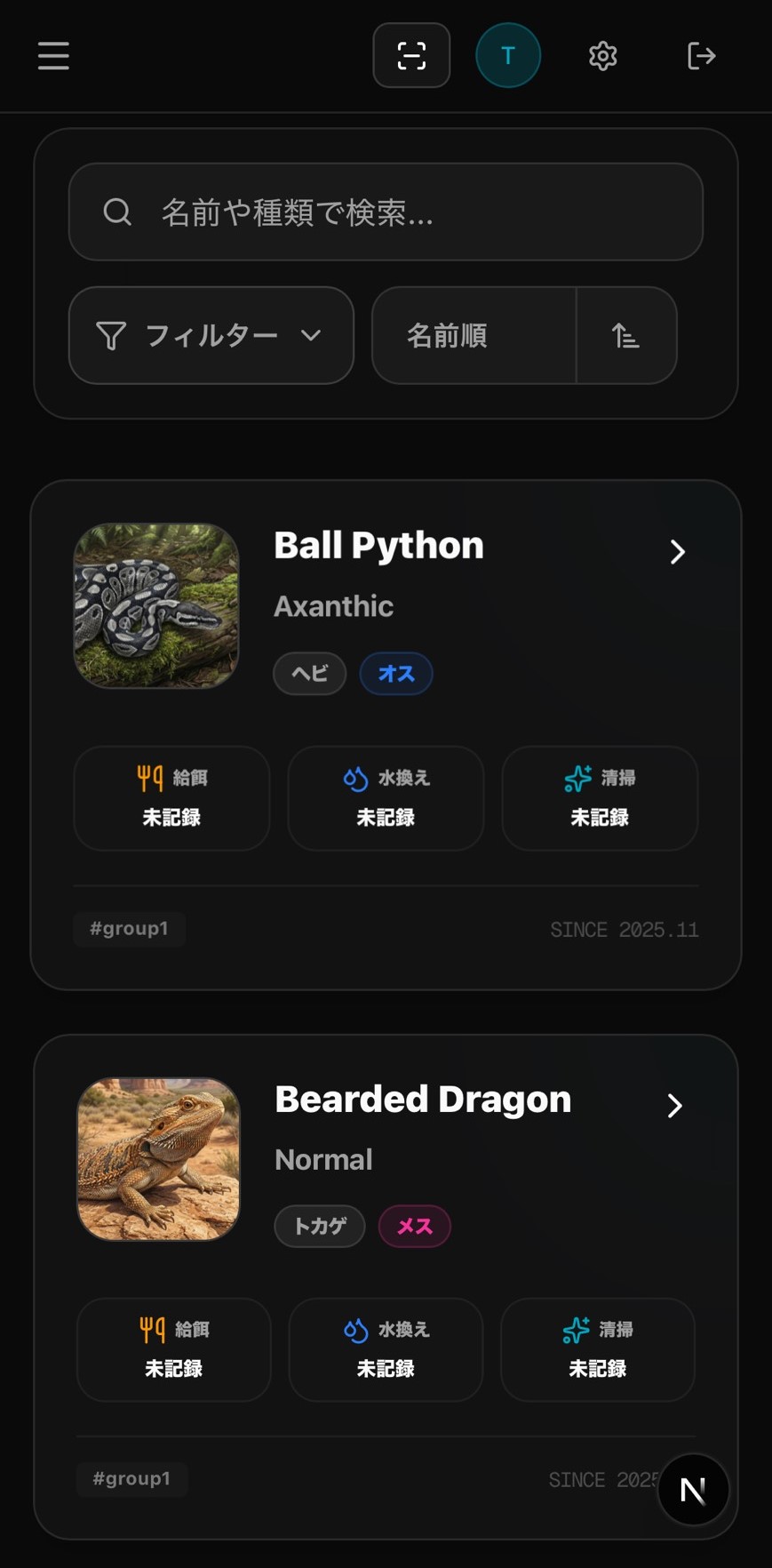Image resolution: width=772 pixels, height=1568 pixels.
Task: Open the QR code scanner icon
Action: pyautogui.click(x=410, y=55)
